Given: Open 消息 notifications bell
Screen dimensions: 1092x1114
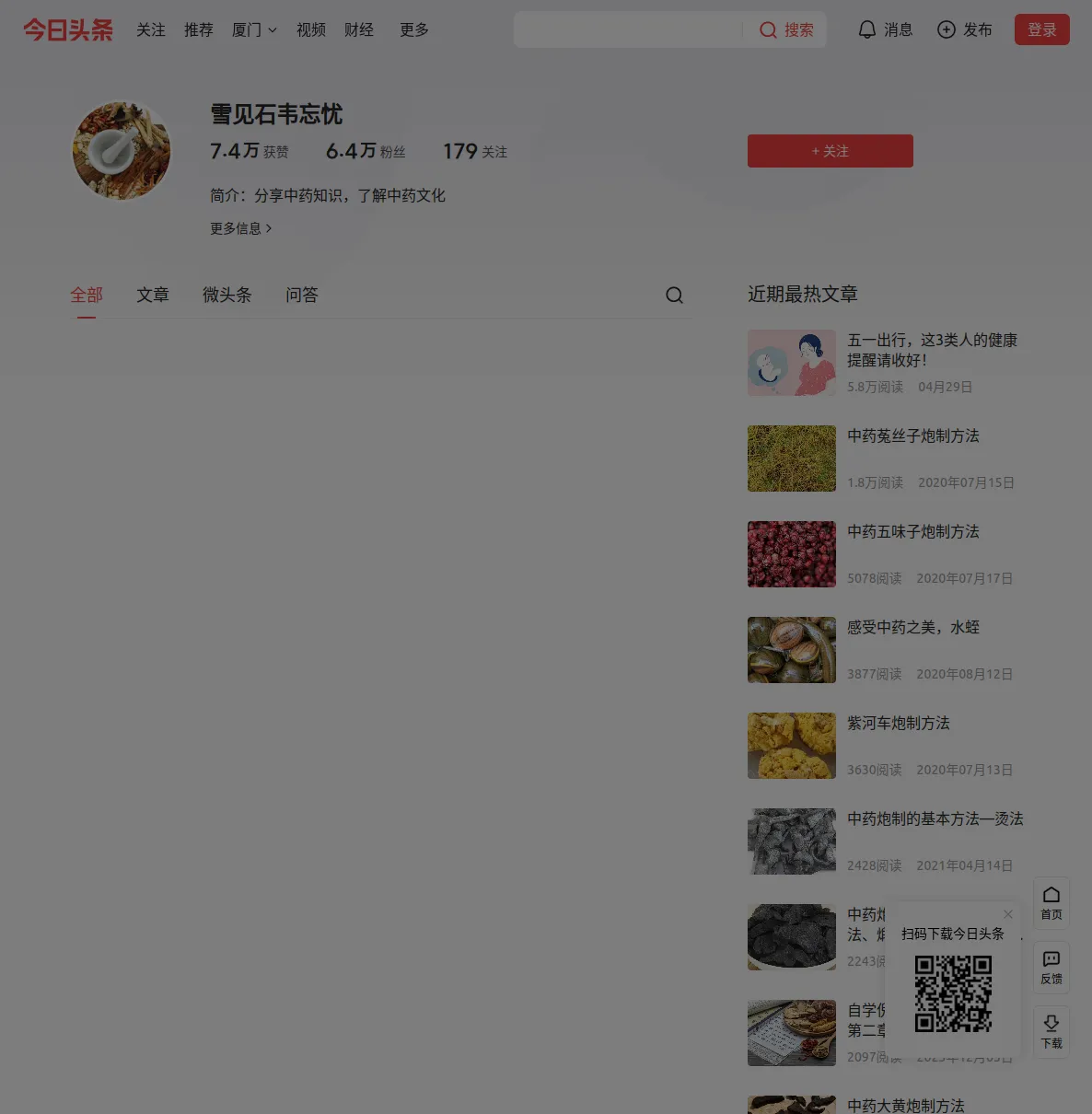Looking at the screenshot, I should [x=885, y=29].
